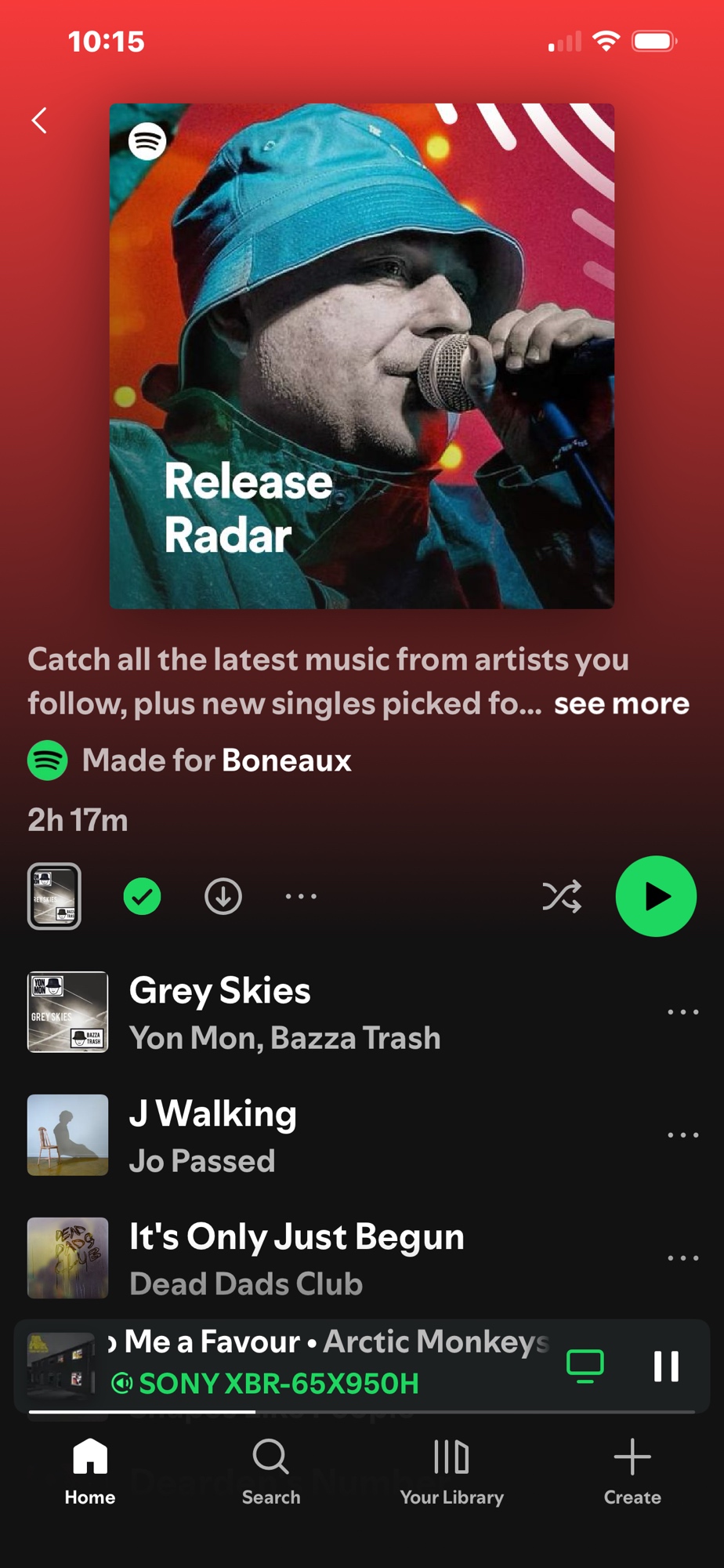Toggle the green saved checkmark
This screenshot has height=1568, width=724.
pos(142,896)
